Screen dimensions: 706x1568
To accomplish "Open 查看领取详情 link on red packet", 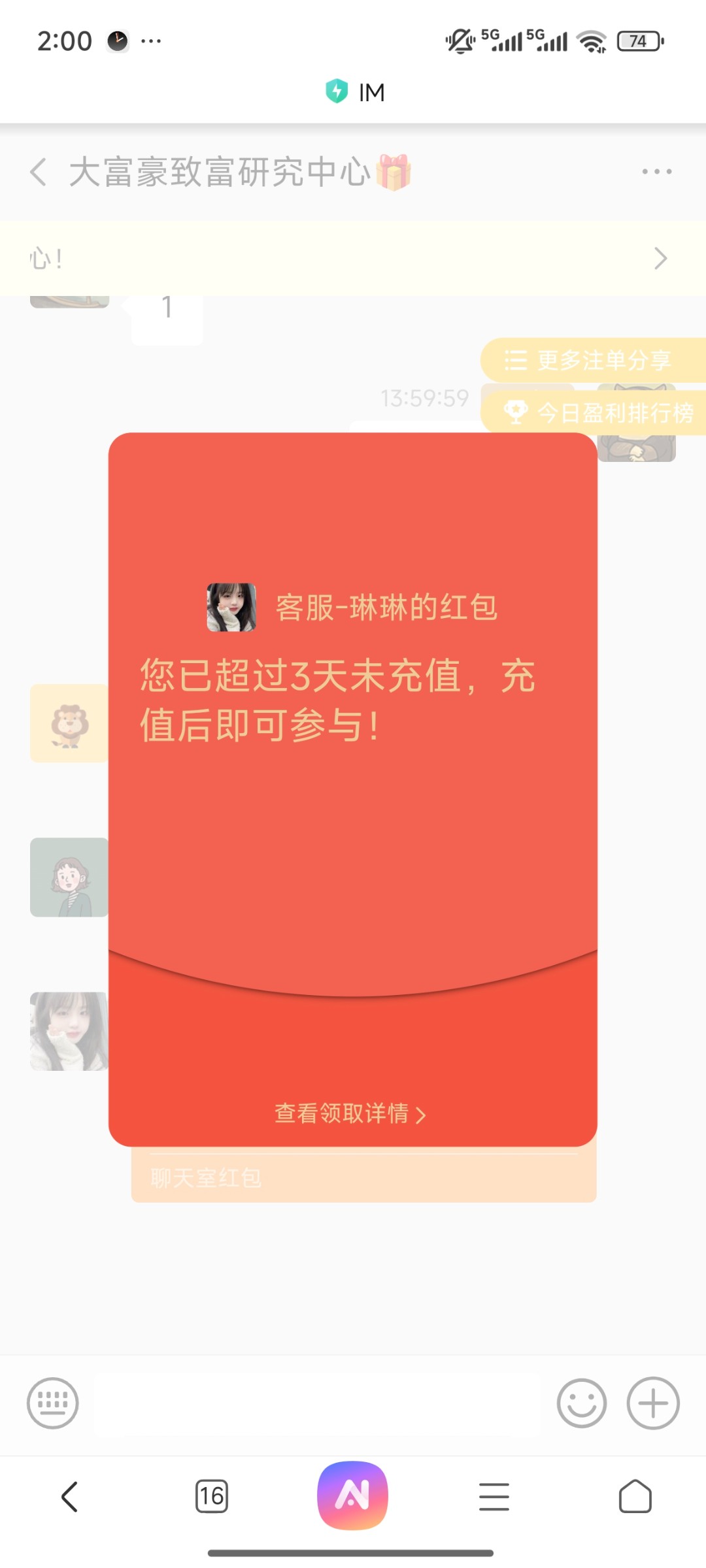I will (350, 1113).
